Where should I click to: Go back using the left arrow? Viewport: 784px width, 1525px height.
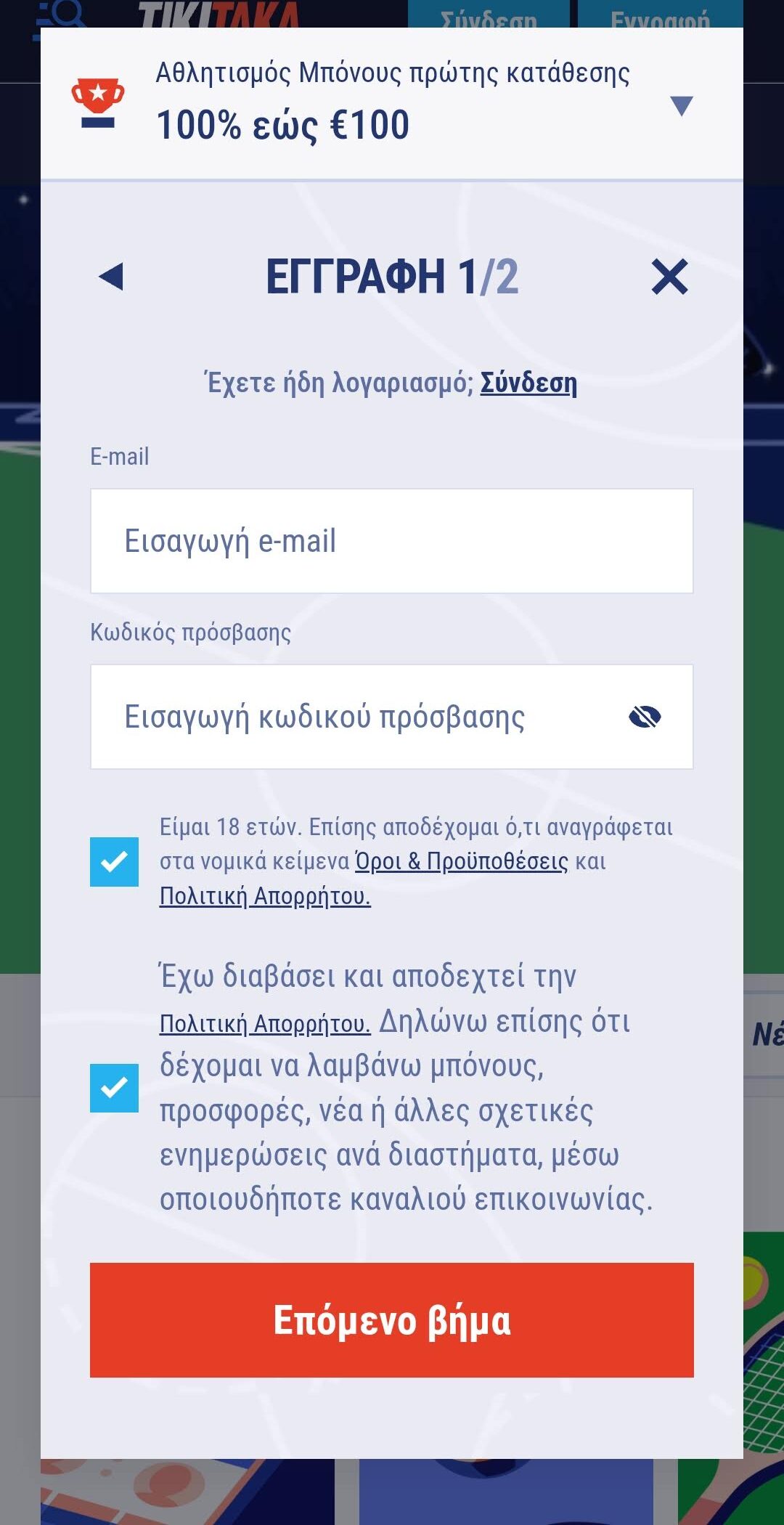pyautogui.click(x=111, y=277)
